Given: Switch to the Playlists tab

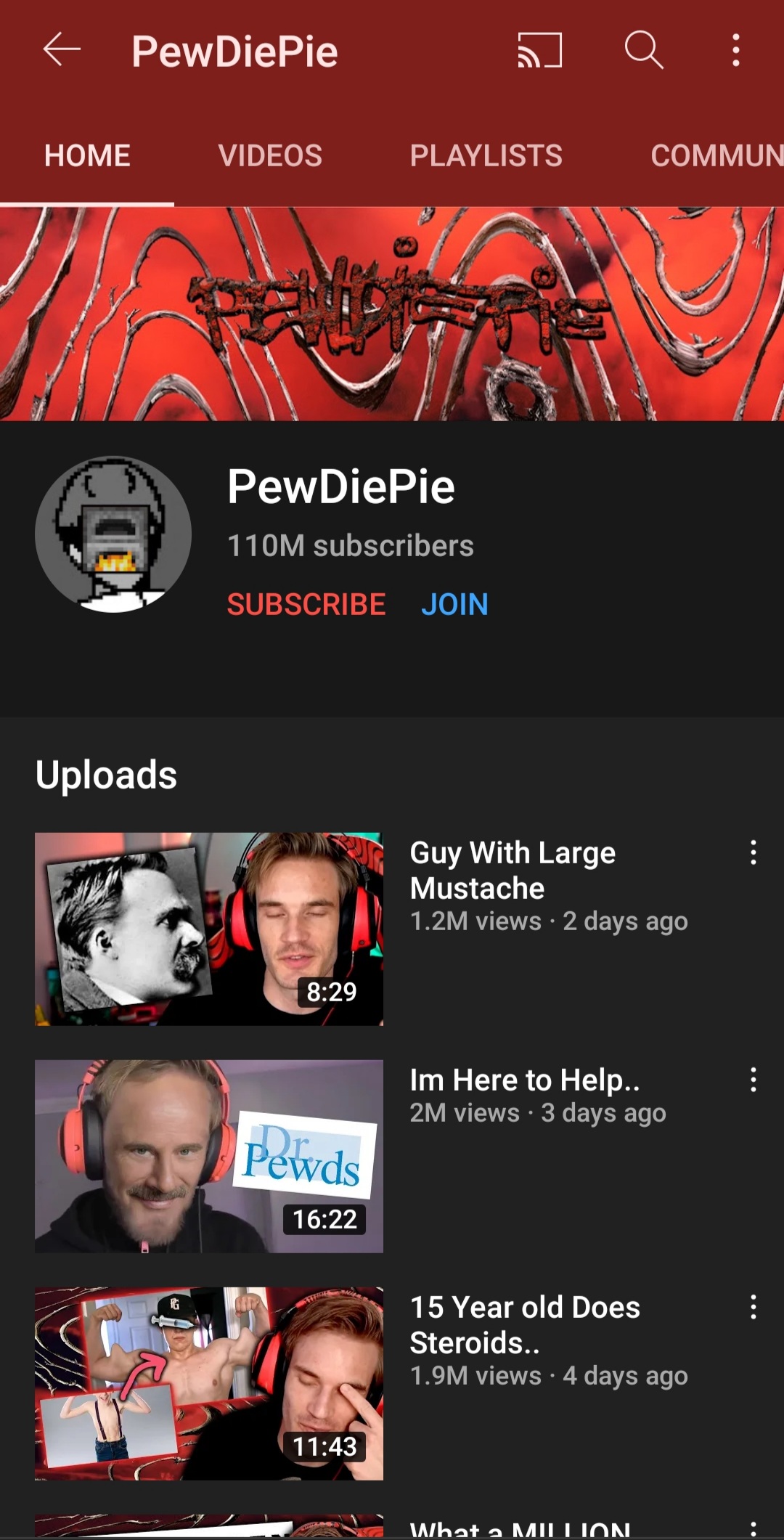Looking at the screenshot, I should click(x=486, y=155).
